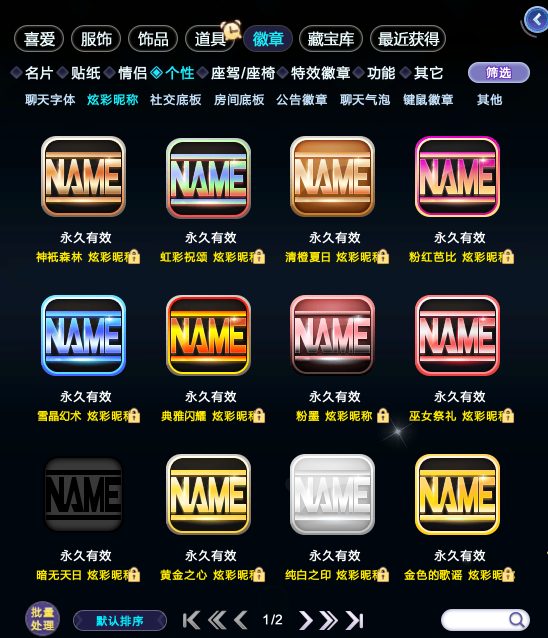
Task: Open the 神祇森林 nickname badge
Action: (x=83, y=176)
